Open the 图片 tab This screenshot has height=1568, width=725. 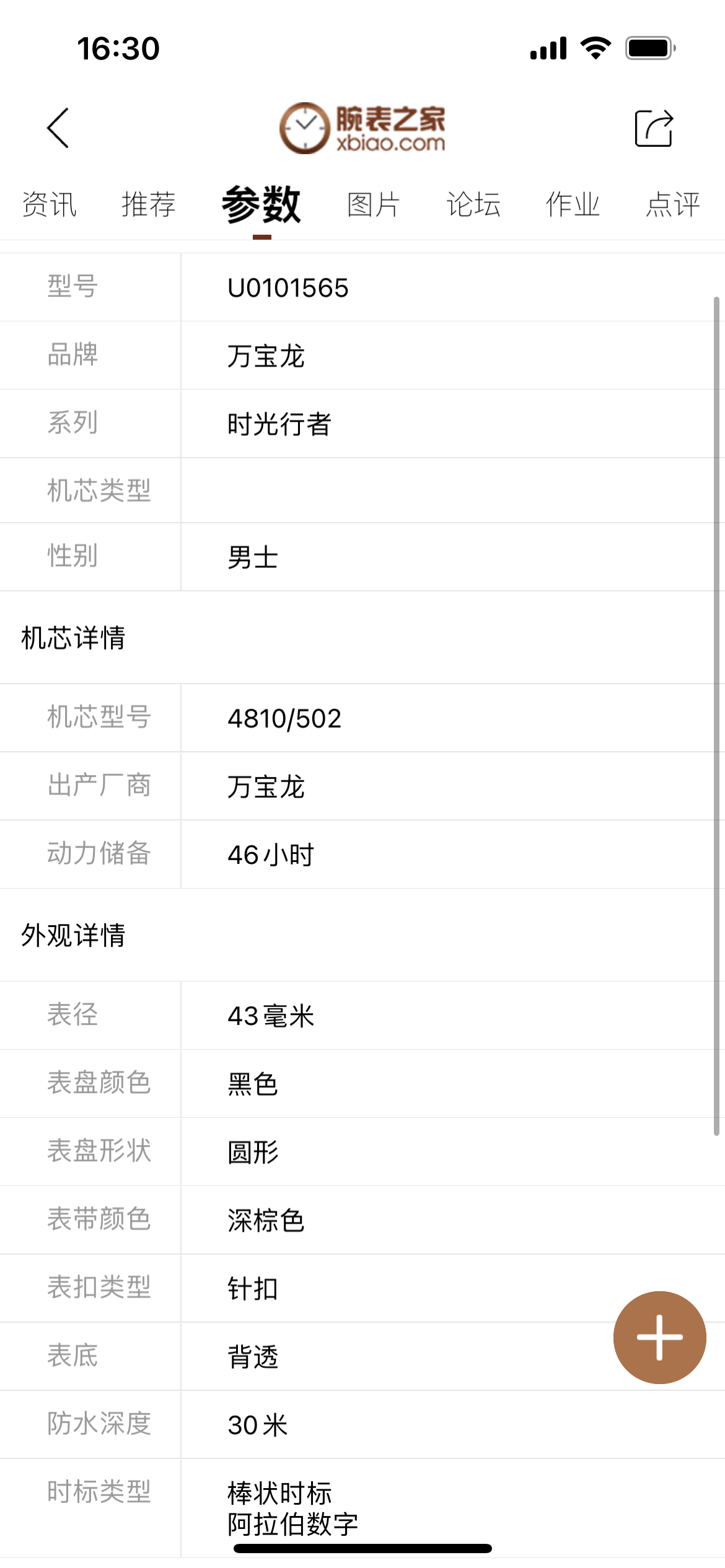(x=373, y=204)
